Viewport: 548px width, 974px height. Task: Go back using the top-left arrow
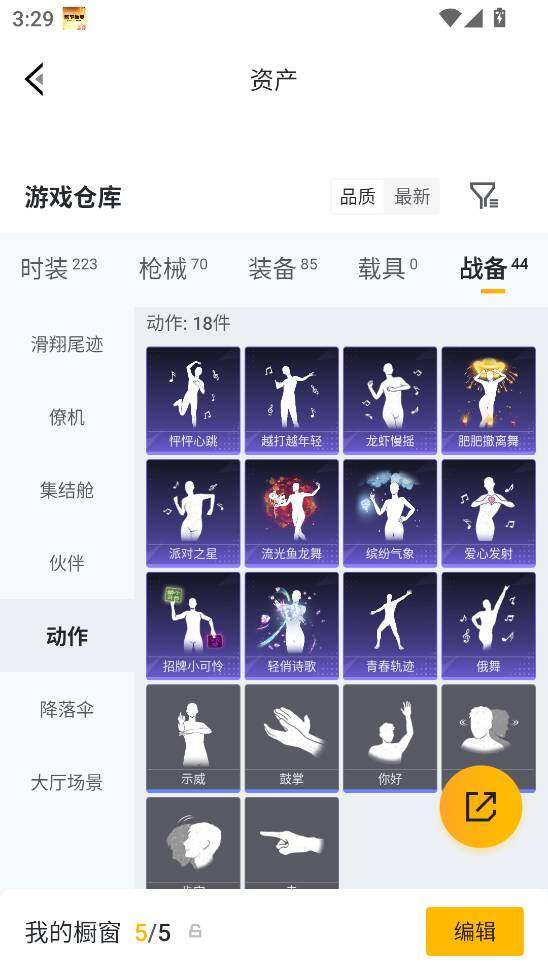pos(35,79)
